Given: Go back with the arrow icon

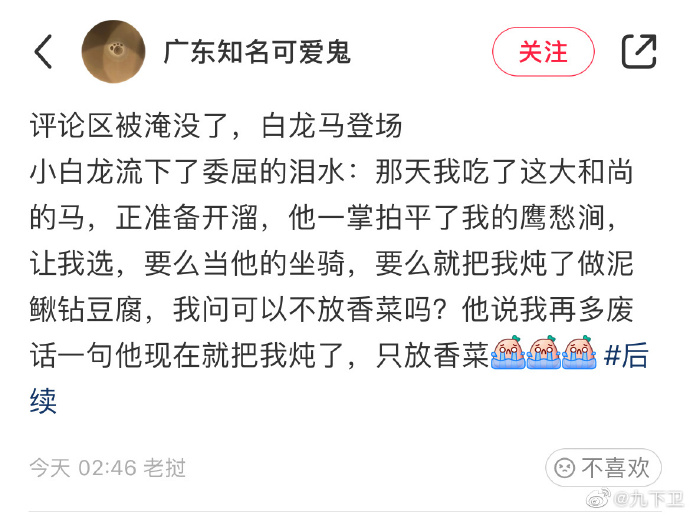Looking at the screenshot, I should (x=43, y=52).
